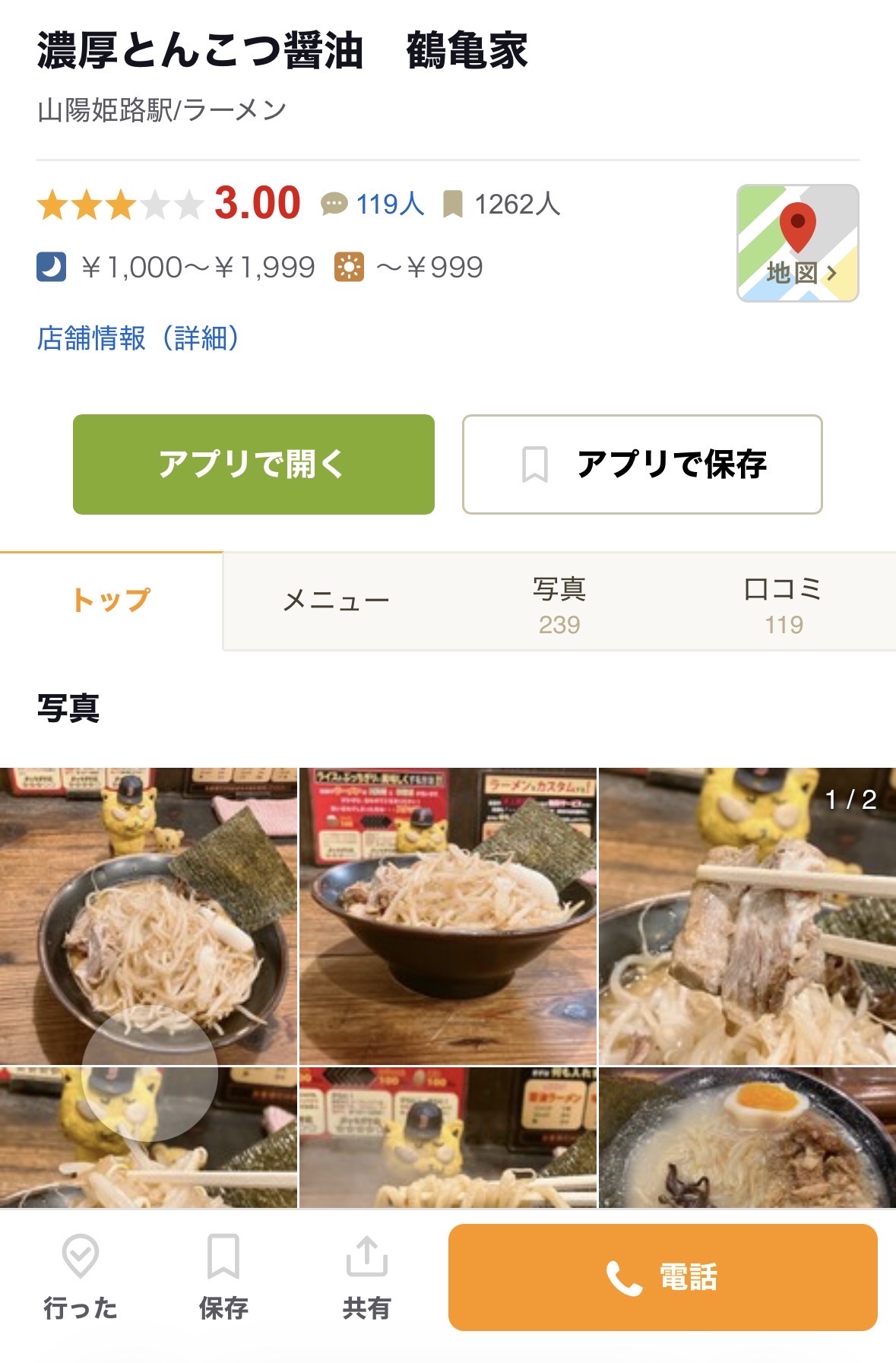Tap アプリで保存 button
Screen dimensions: 896x1363
click(642, 464)
